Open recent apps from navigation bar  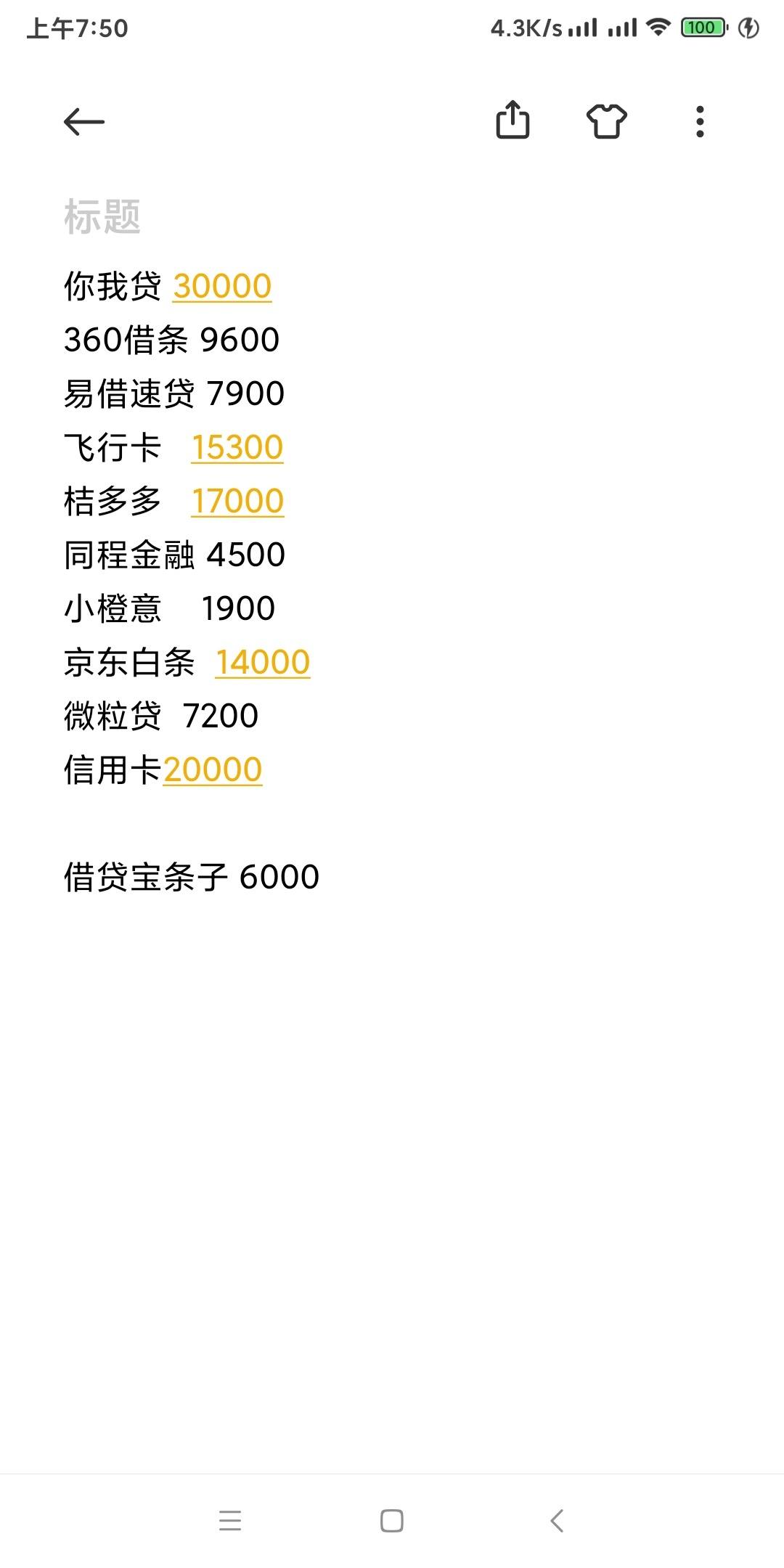[230, 1520]
